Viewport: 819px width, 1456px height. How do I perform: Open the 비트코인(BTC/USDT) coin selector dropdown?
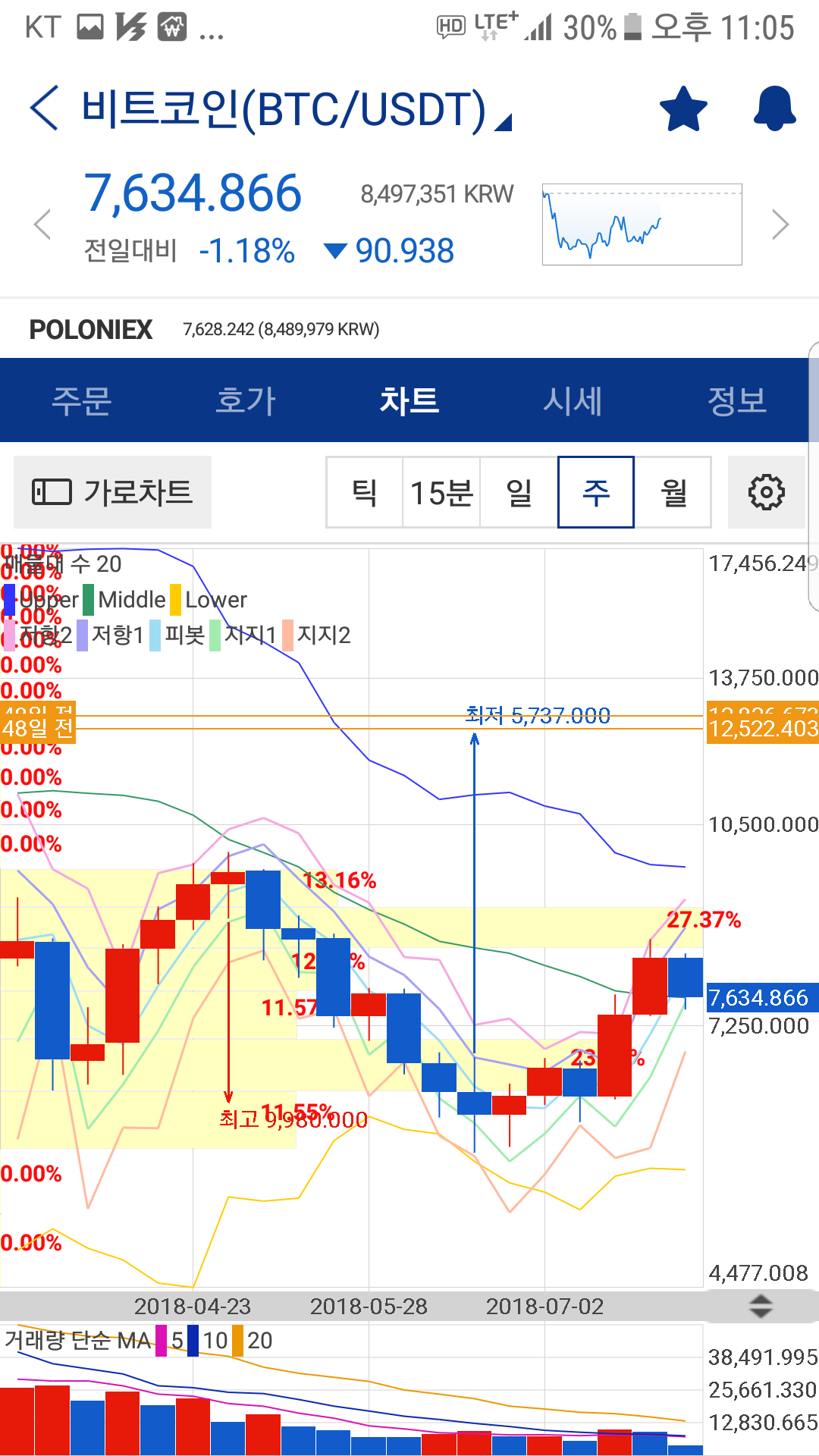click(296, 110)
